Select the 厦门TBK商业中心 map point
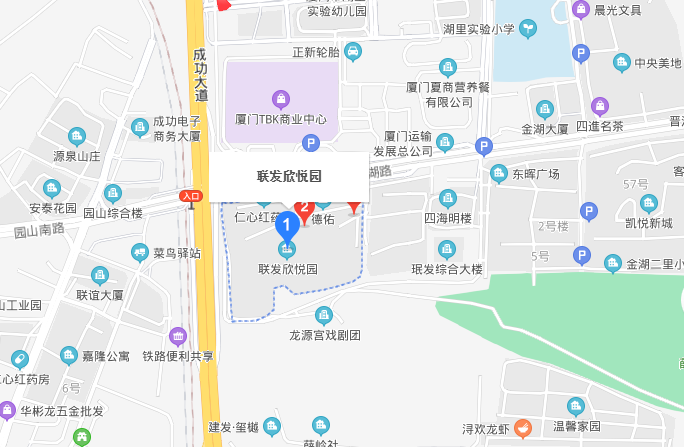This screenshot has height=447, width=684. [x=281, y=99]
